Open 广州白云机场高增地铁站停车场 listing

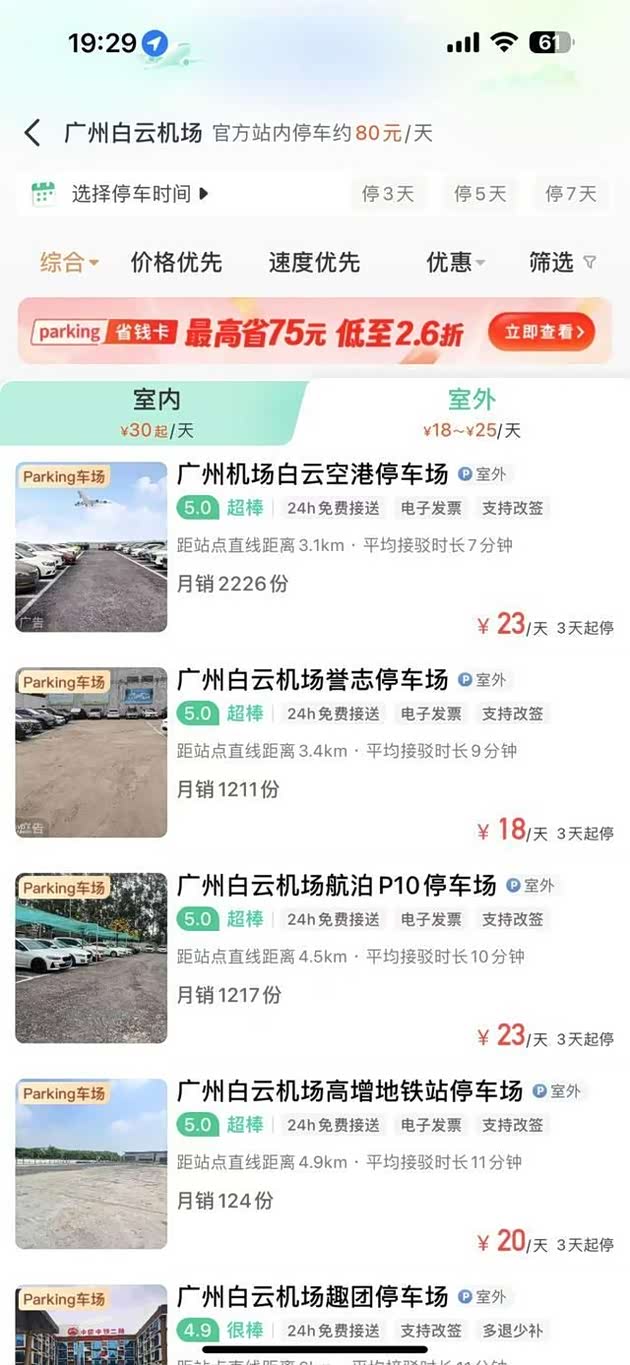click(349, 1091)
